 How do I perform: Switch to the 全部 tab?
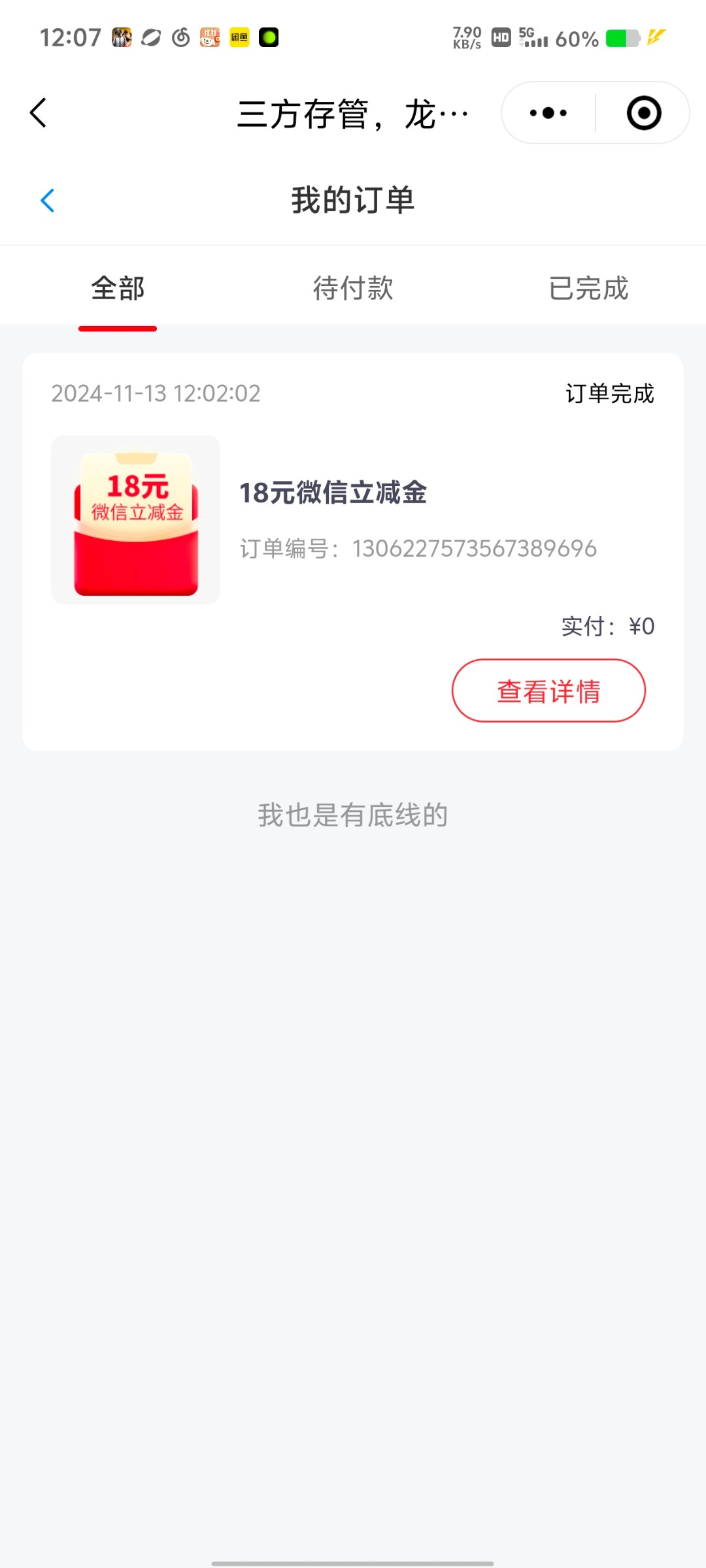(x=118, y=289)
